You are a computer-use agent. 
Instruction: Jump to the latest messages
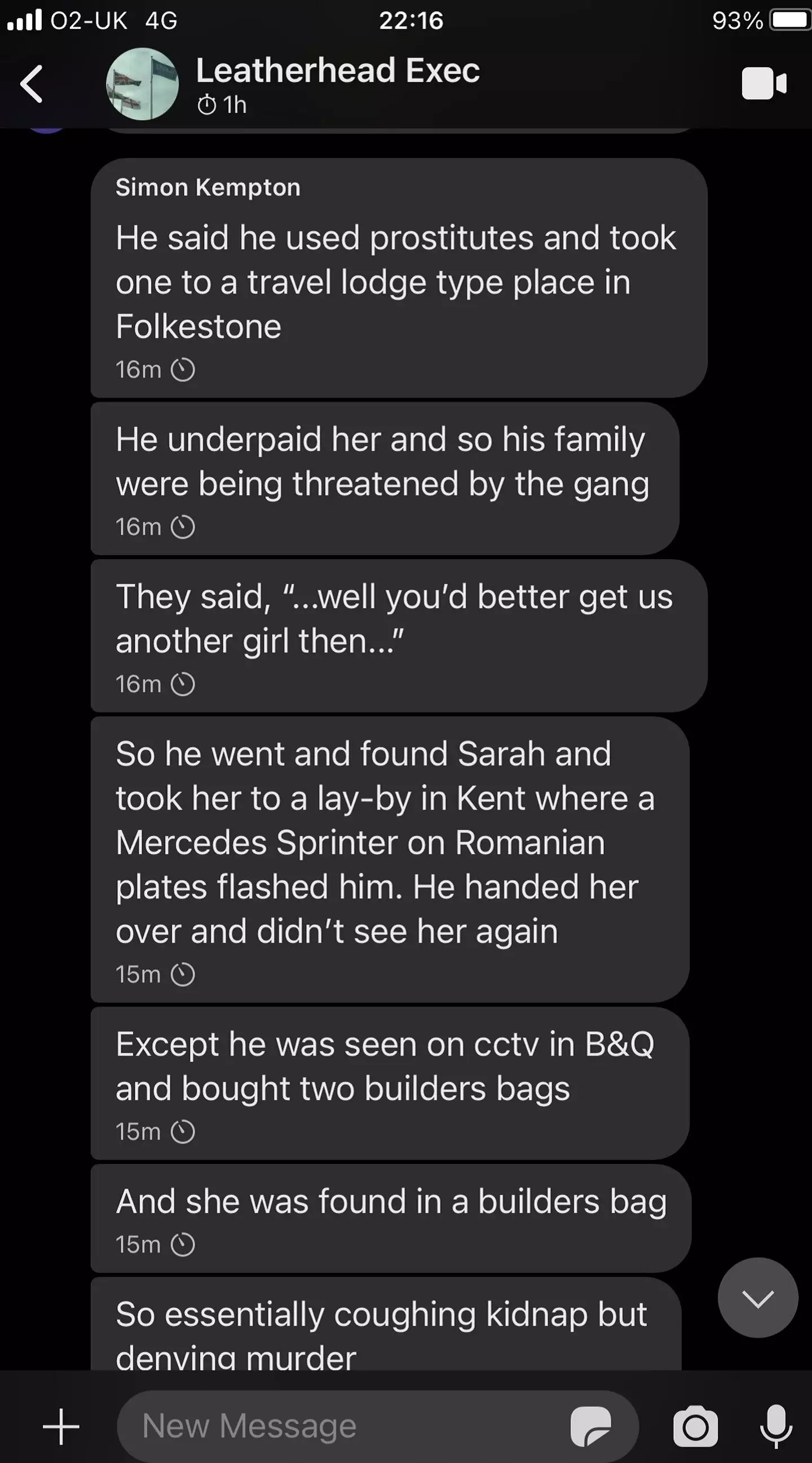click(x=757, y=1298)
